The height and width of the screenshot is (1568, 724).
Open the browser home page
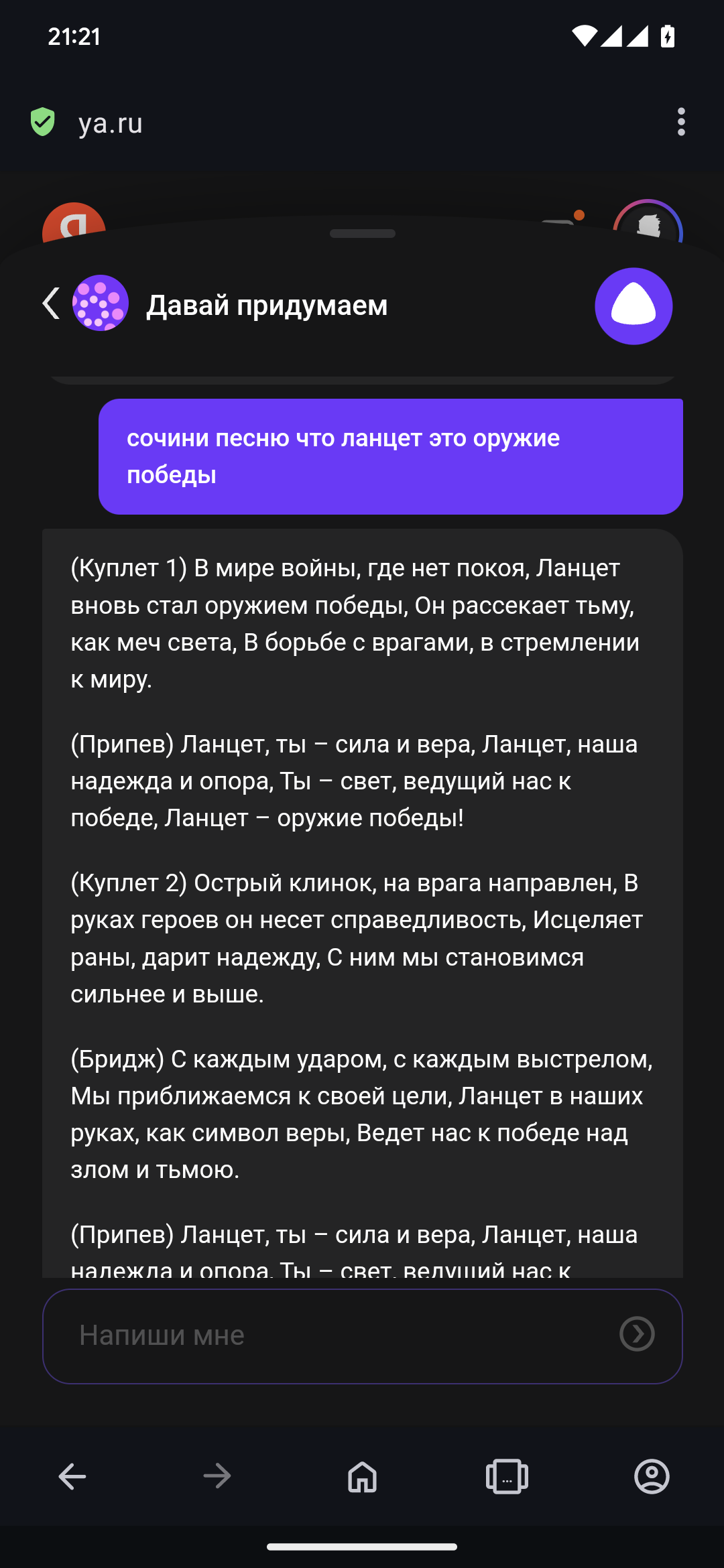coord(362,1476)
